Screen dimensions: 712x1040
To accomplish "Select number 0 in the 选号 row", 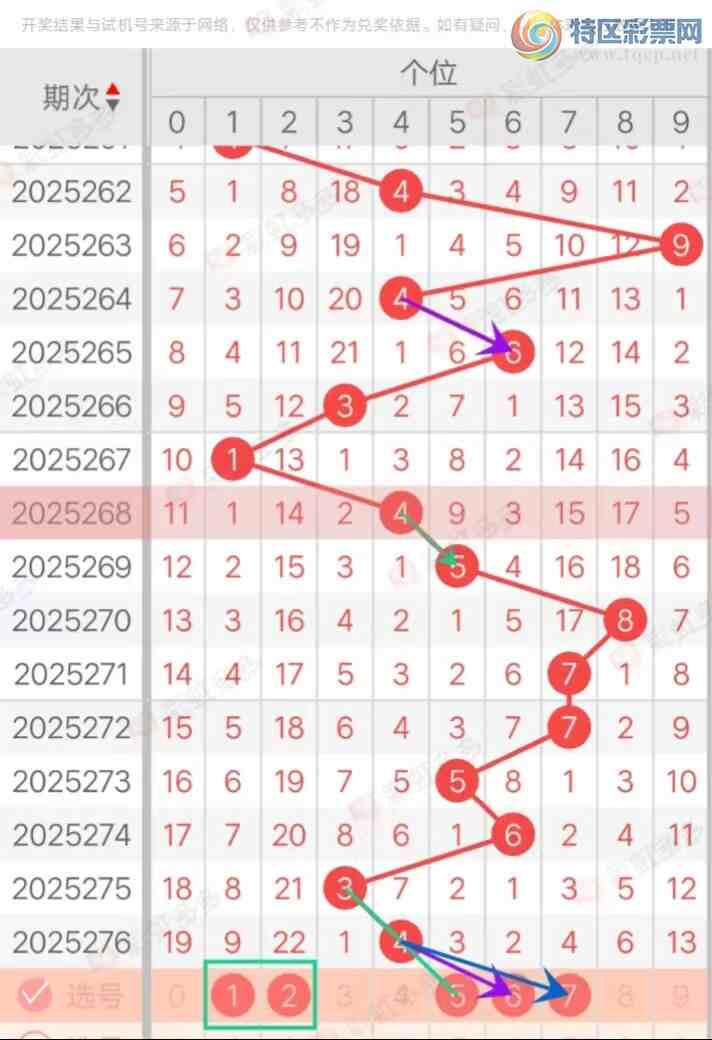I will pos(177,996).
